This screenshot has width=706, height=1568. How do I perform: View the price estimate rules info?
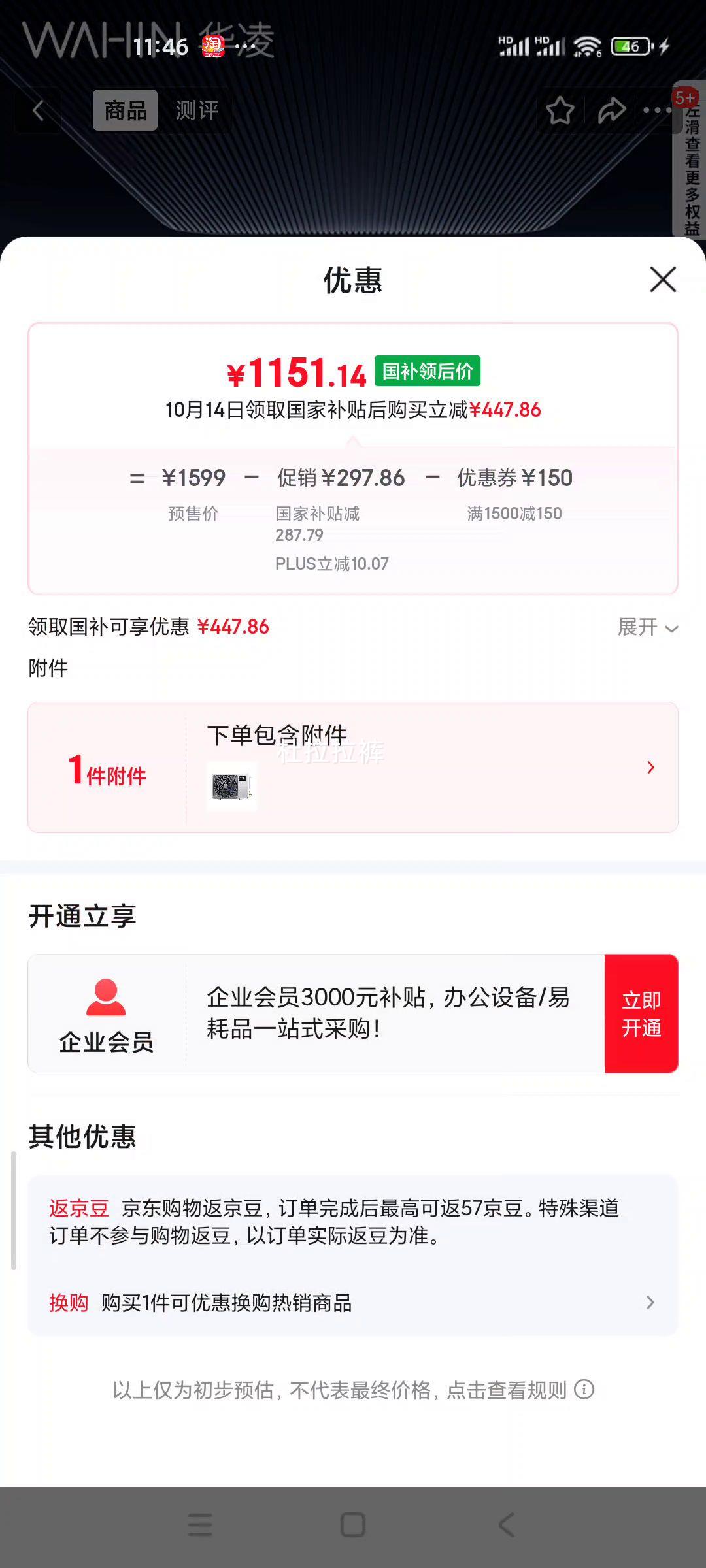tap(584, 1390)
